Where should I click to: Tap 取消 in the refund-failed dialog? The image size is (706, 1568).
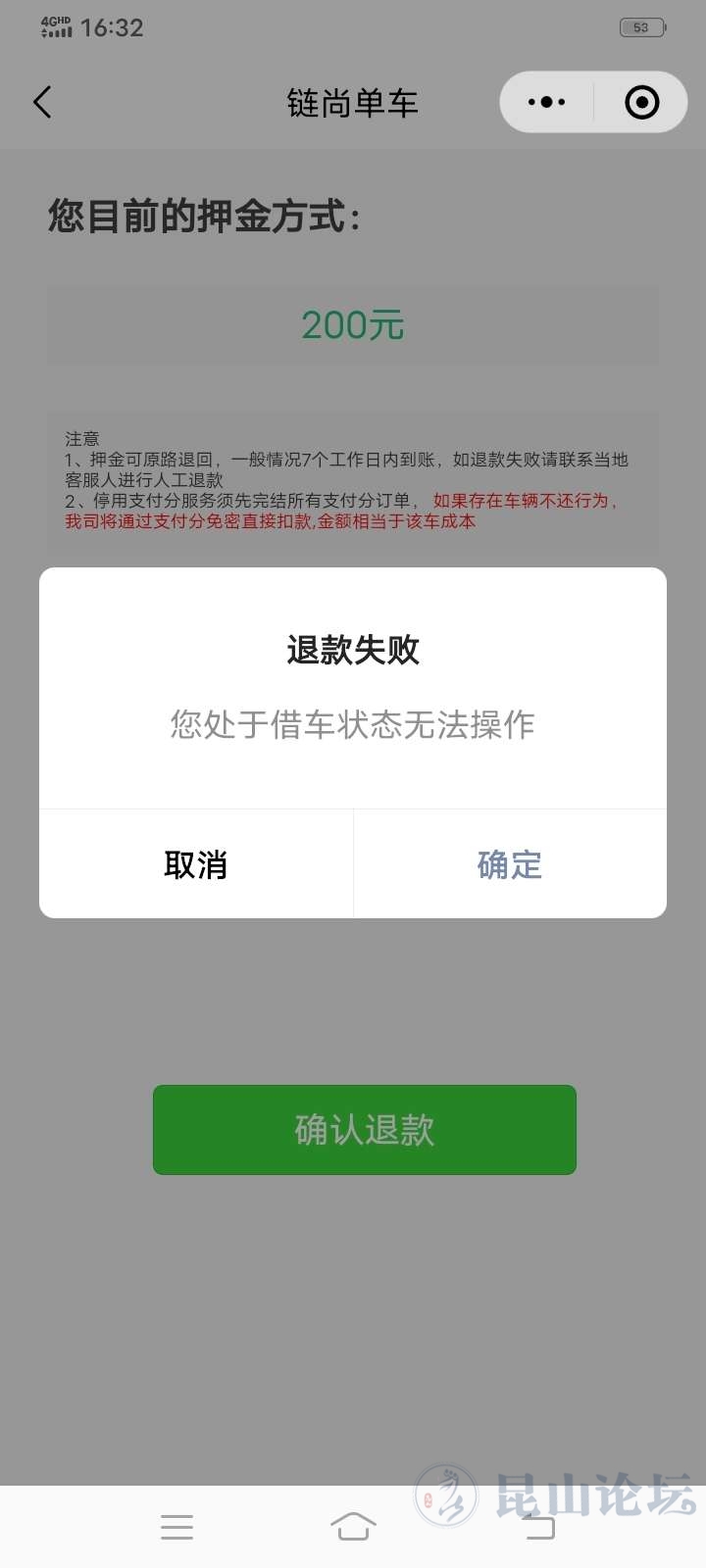coord(196,864)
